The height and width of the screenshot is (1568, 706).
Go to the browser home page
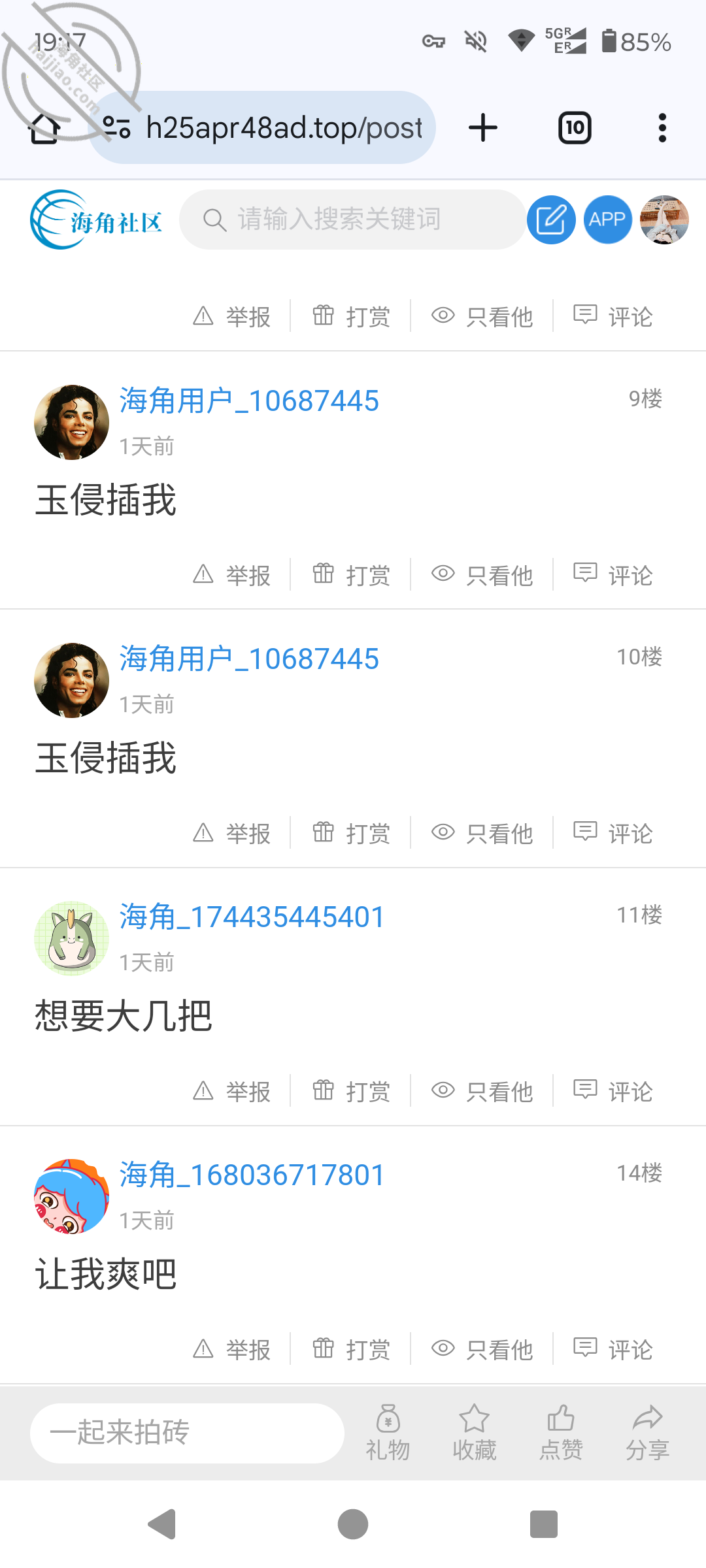point(44,129)
